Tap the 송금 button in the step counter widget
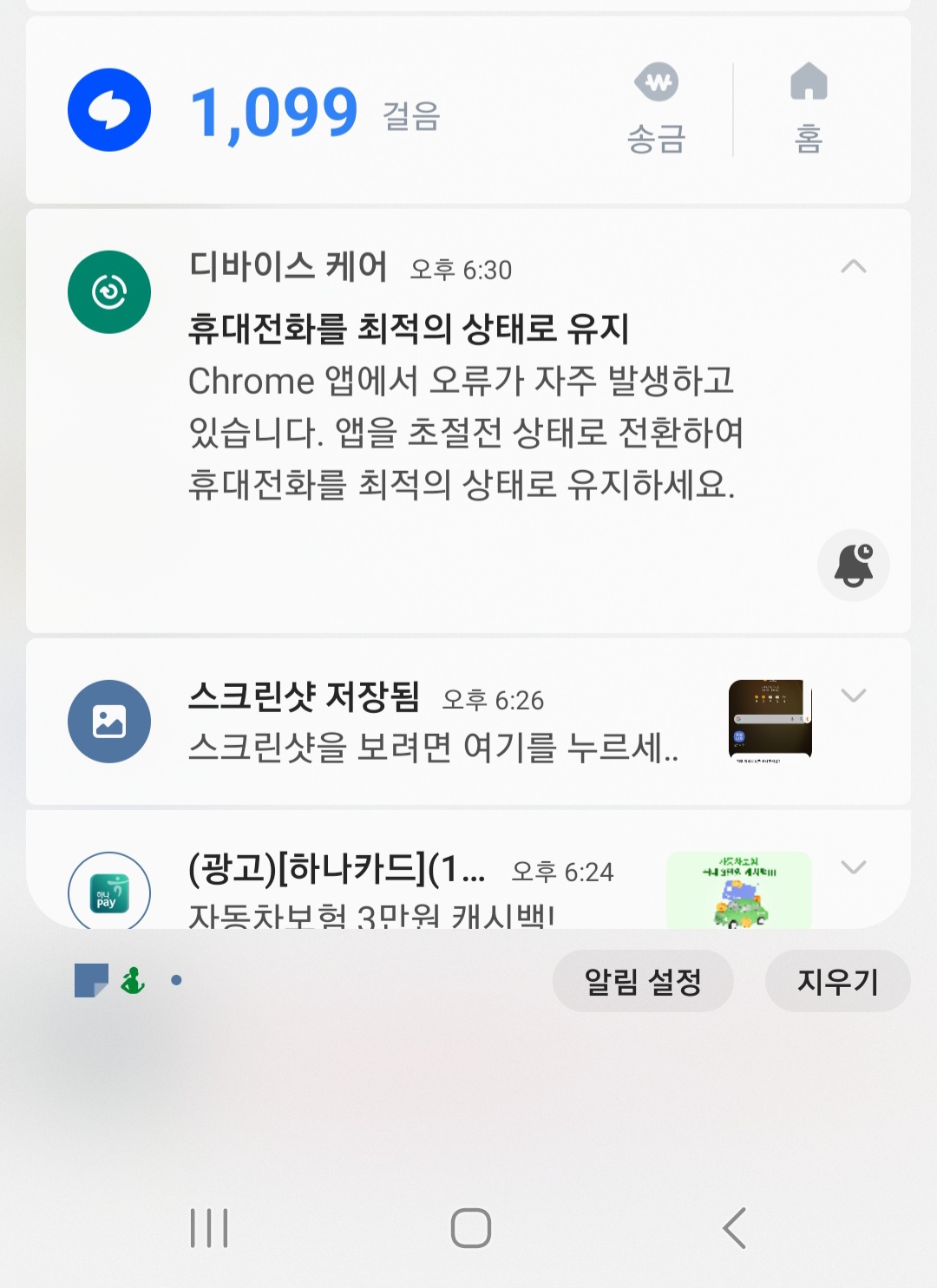Screen dimensions: 937x1288 point(657,109)
